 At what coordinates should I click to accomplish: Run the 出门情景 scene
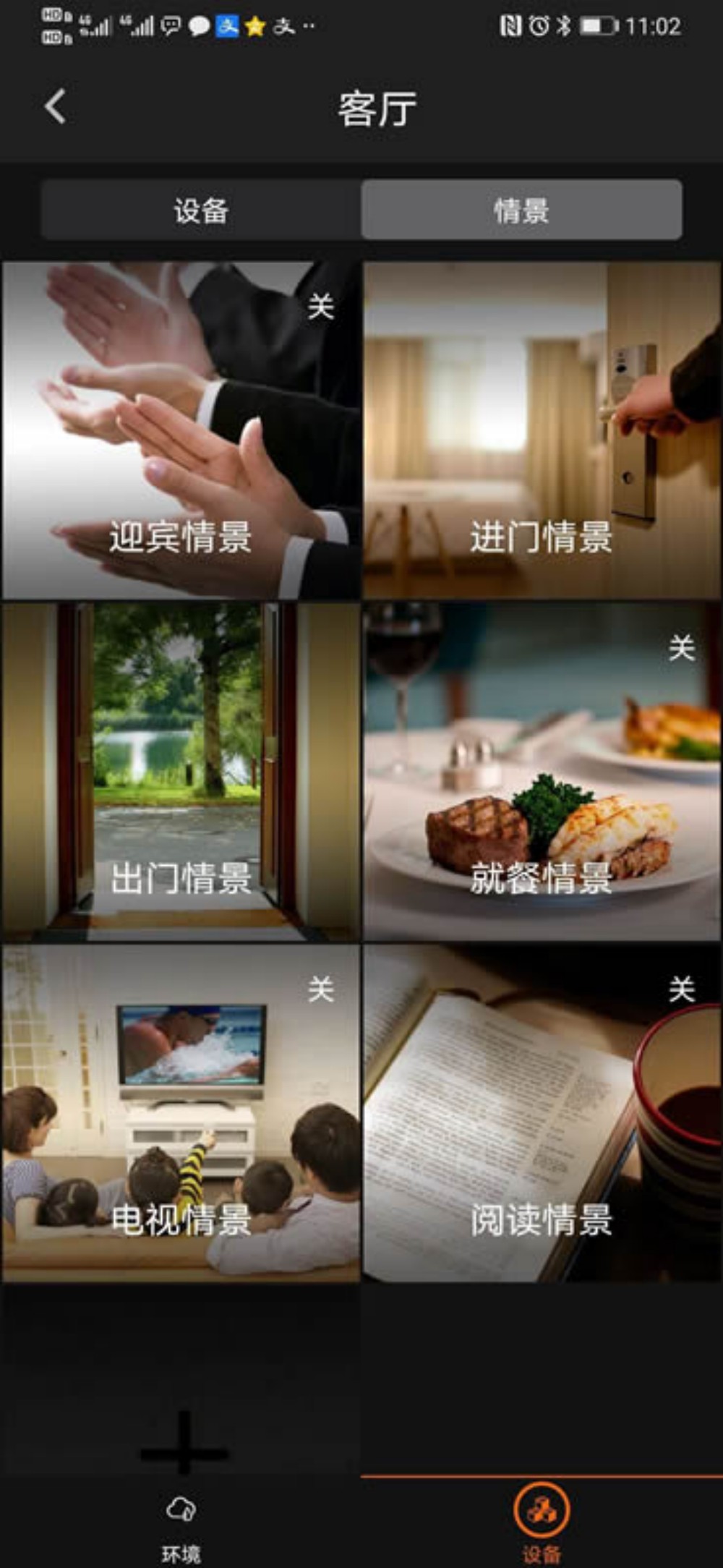tap(181, 772)
